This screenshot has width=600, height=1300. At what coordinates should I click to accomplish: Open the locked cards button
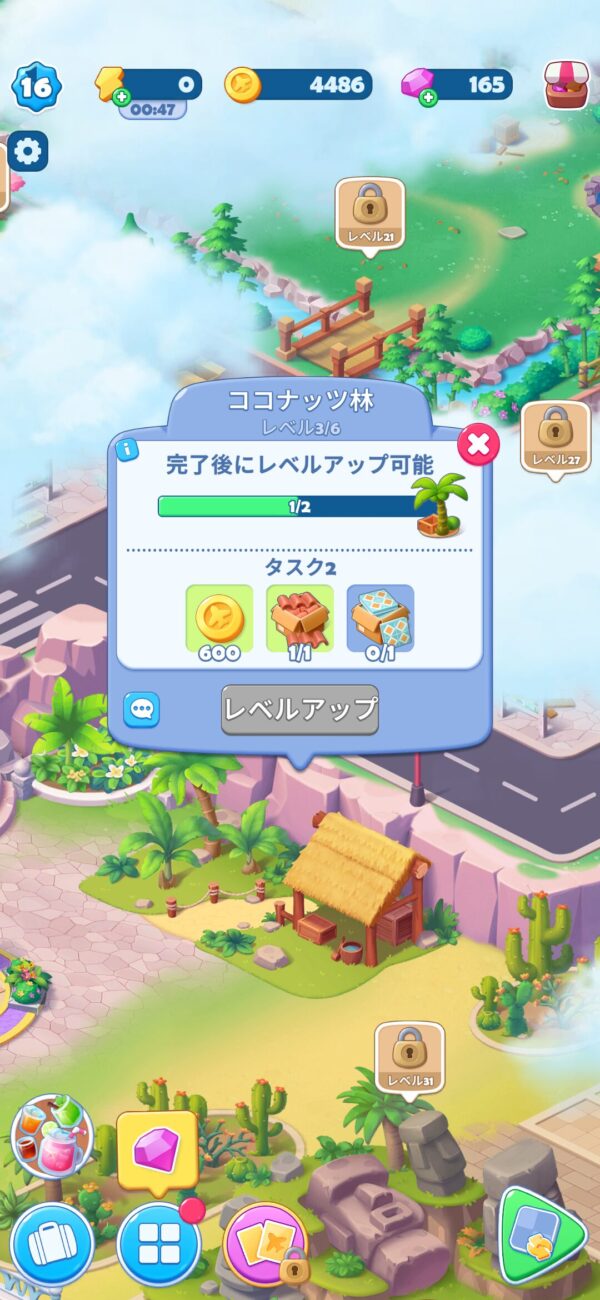(x=266, y=1243)
